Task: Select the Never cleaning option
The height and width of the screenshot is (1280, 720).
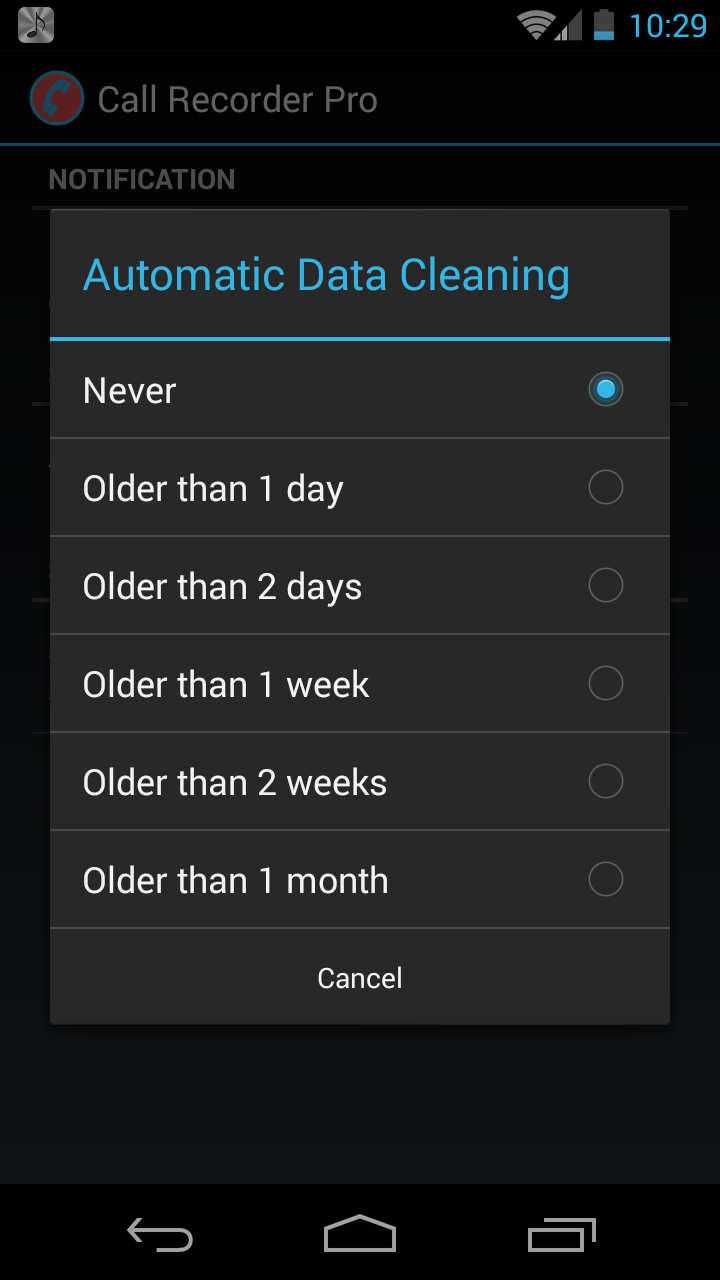Action: (360, 389)
